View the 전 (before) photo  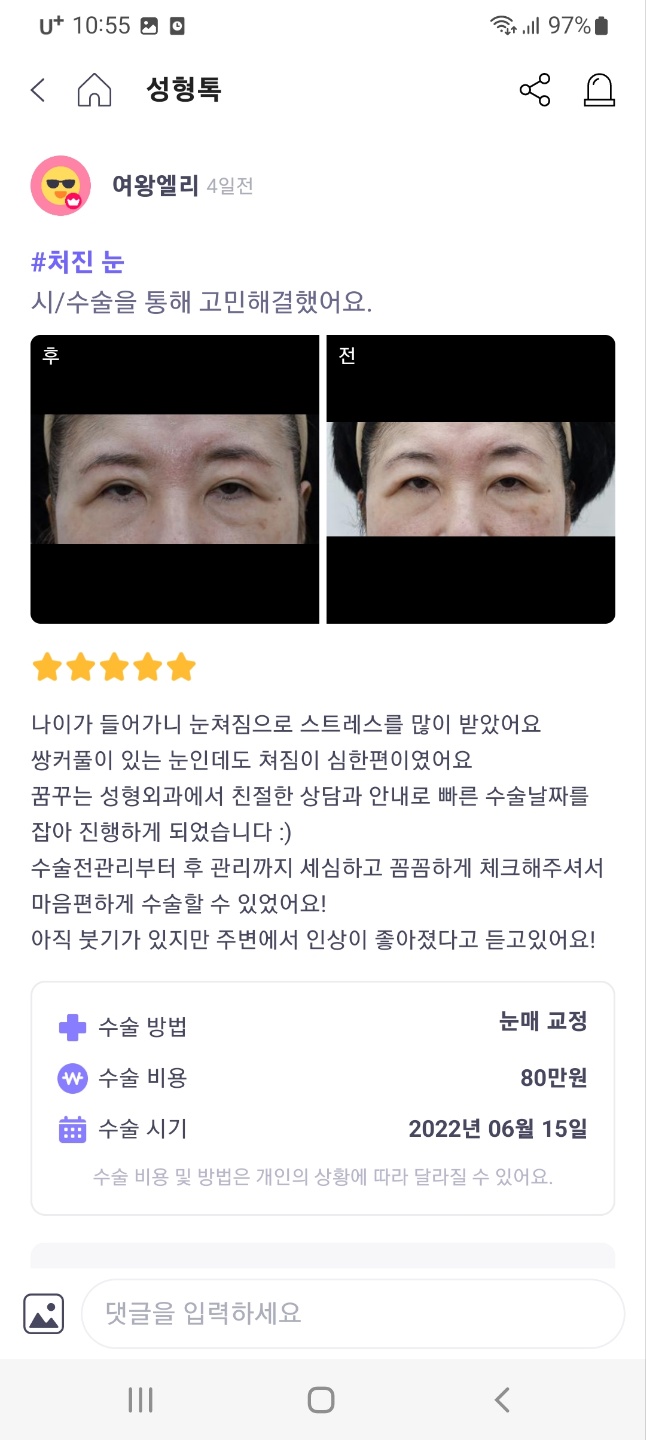[x=470, y=479]
